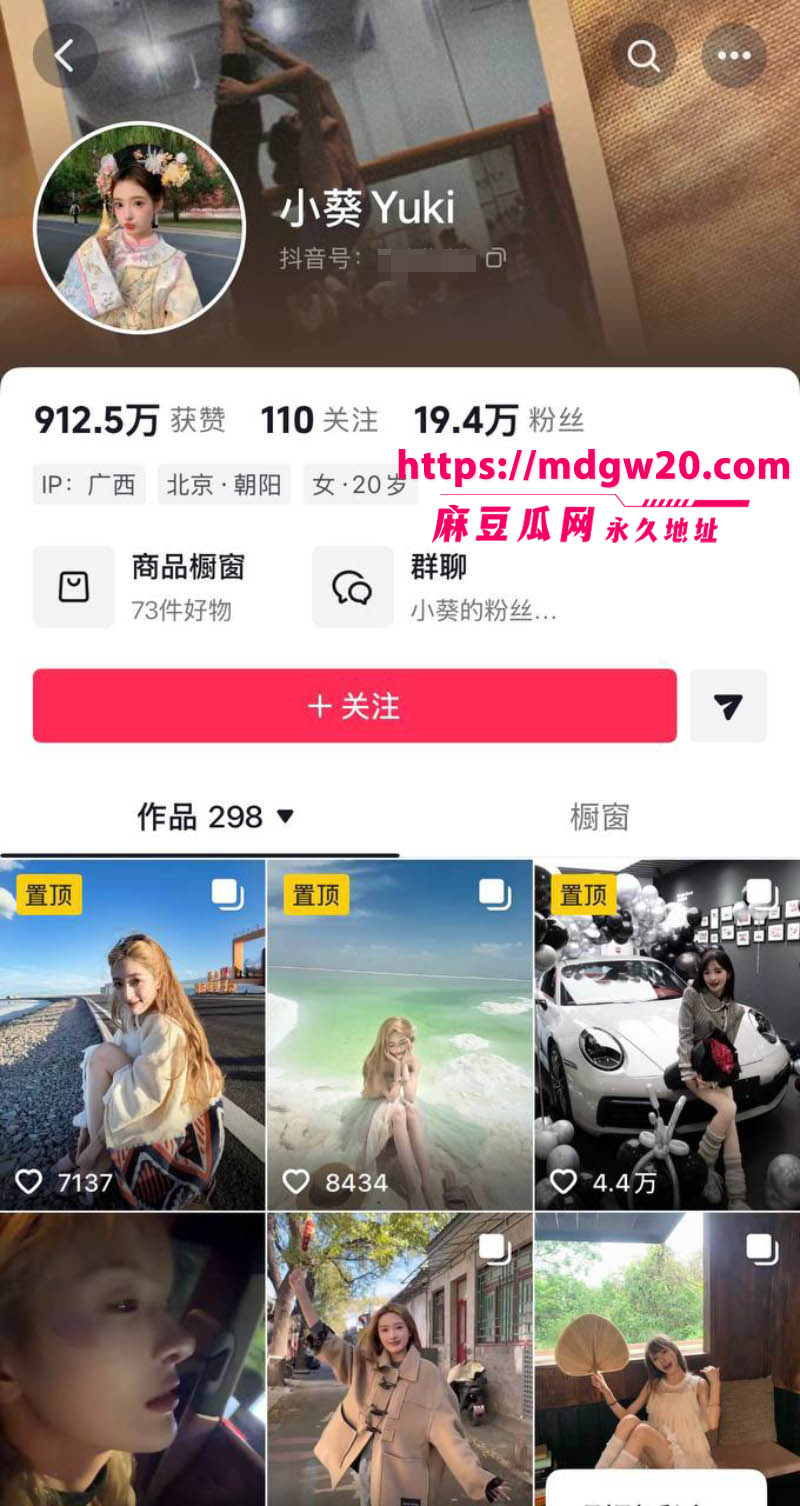Send a message via the paper-plane button

[728, 706]
